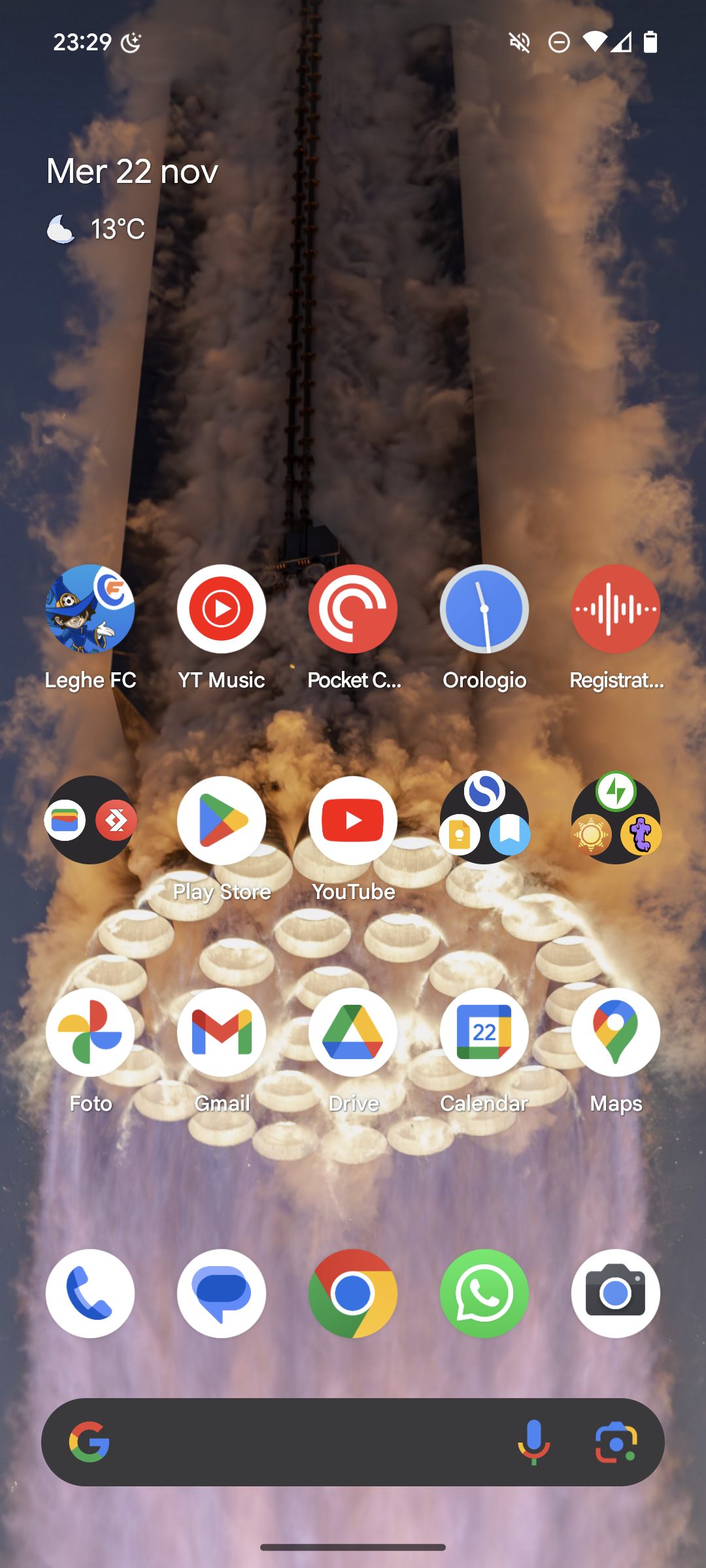Launch Chrome browser
Screen dimensions: 706x1568
[353, 1294]
